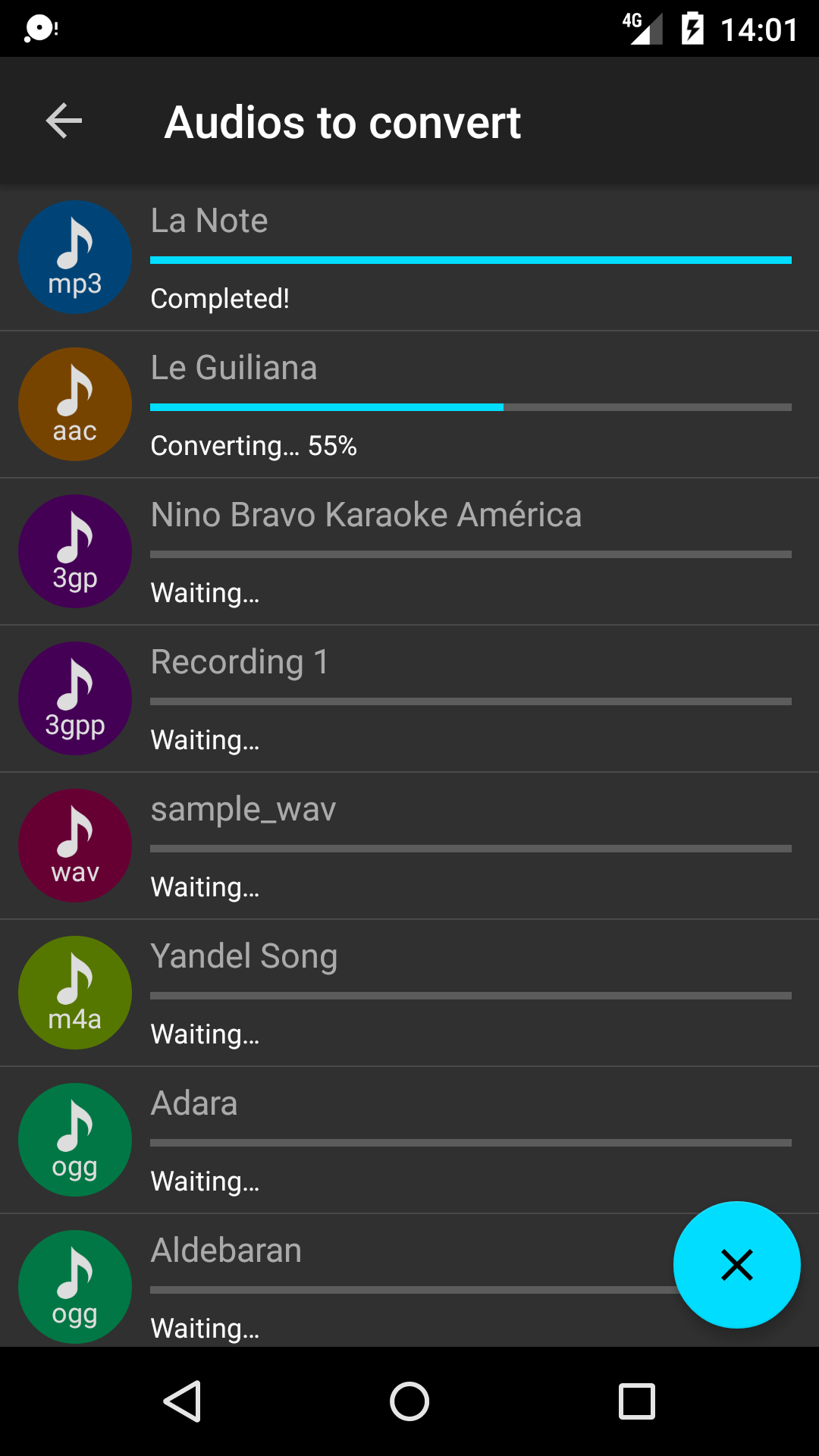Screen dimensions: 819x1456
Task: Go back using the arrow in the toolbar
Action: coord(63,121)
